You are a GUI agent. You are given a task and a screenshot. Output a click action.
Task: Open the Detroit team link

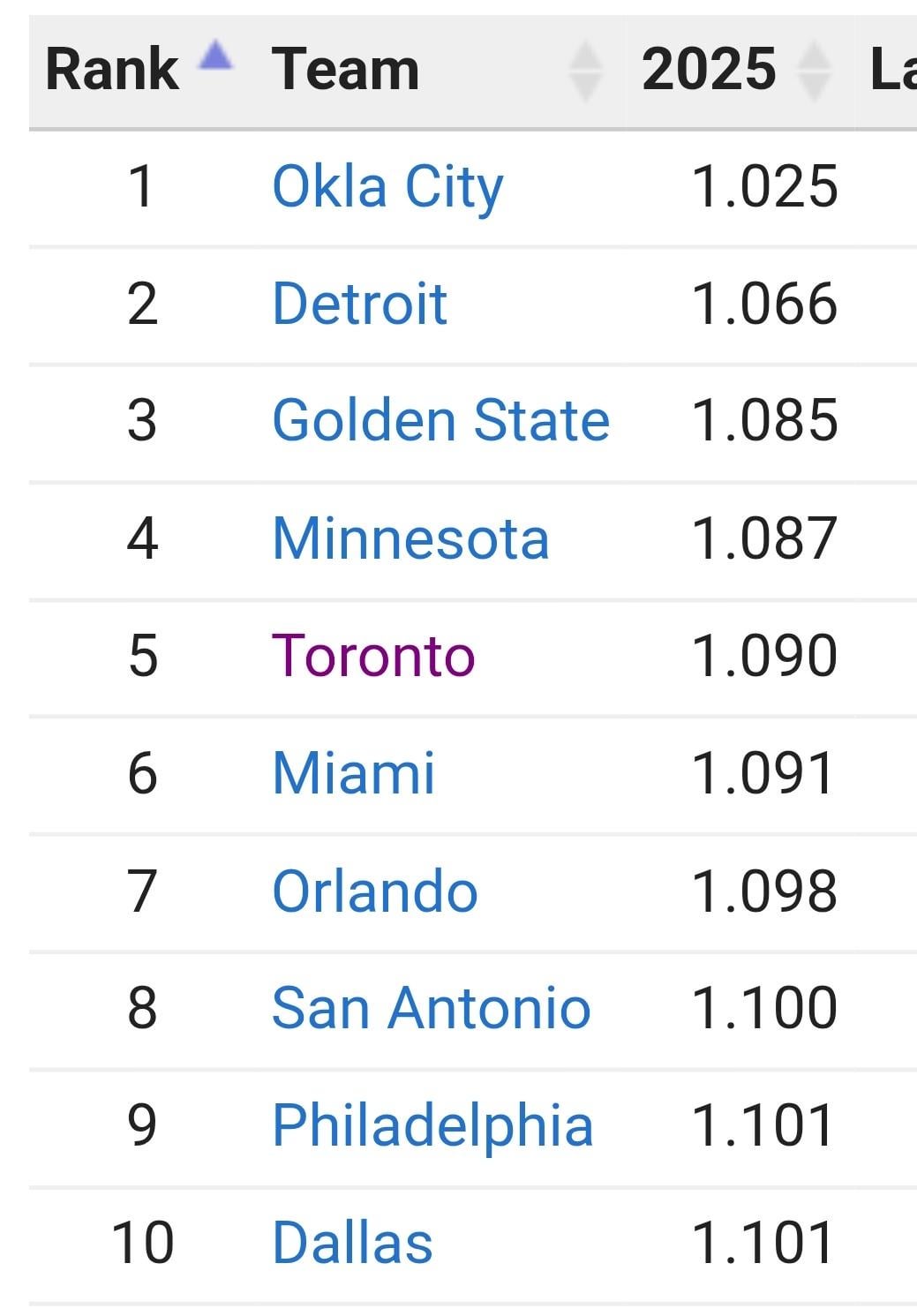pyautogui.click(x=359, y=304)
